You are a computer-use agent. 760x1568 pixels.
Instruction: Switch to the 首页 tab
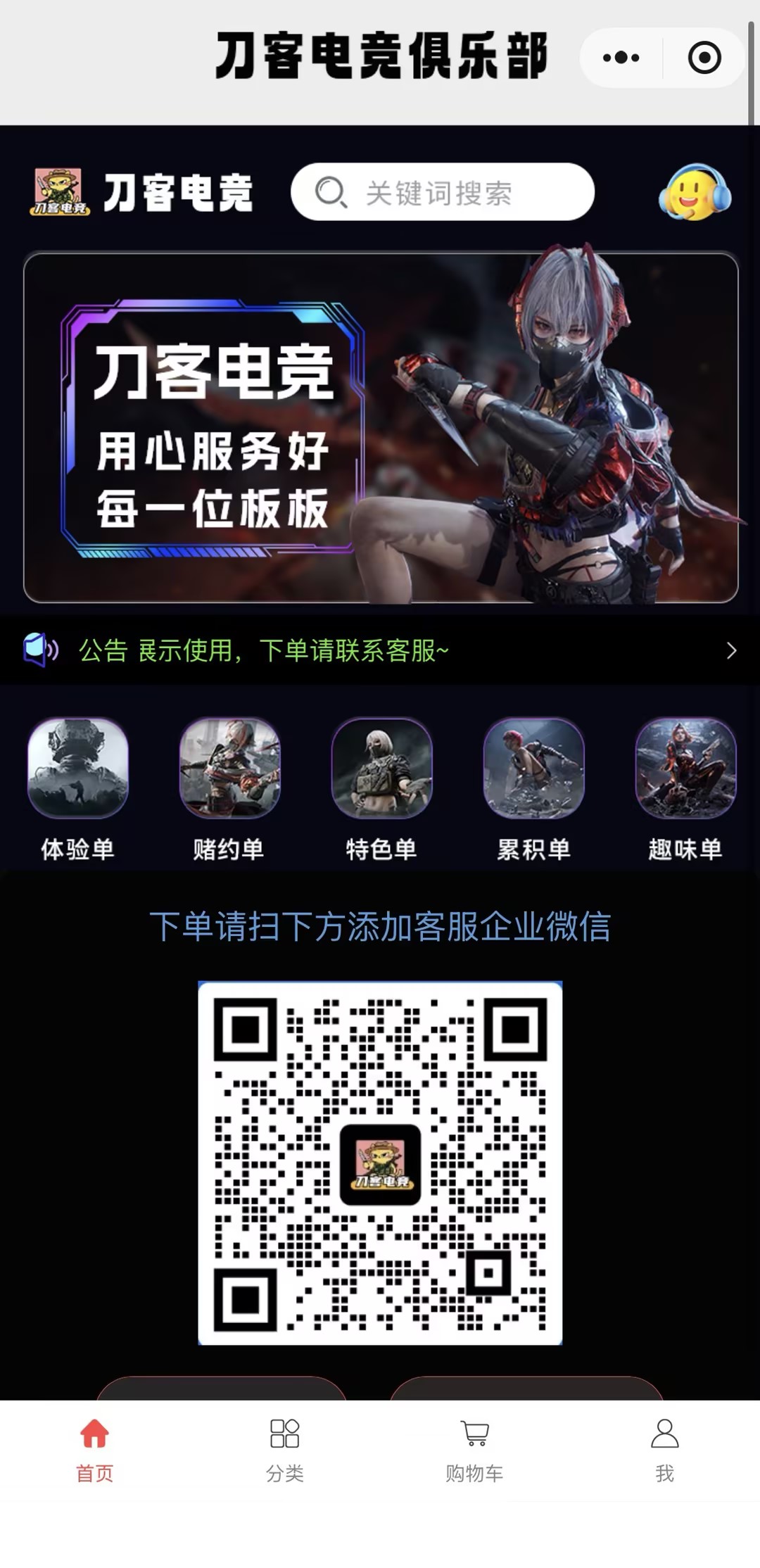[95, 1450]
